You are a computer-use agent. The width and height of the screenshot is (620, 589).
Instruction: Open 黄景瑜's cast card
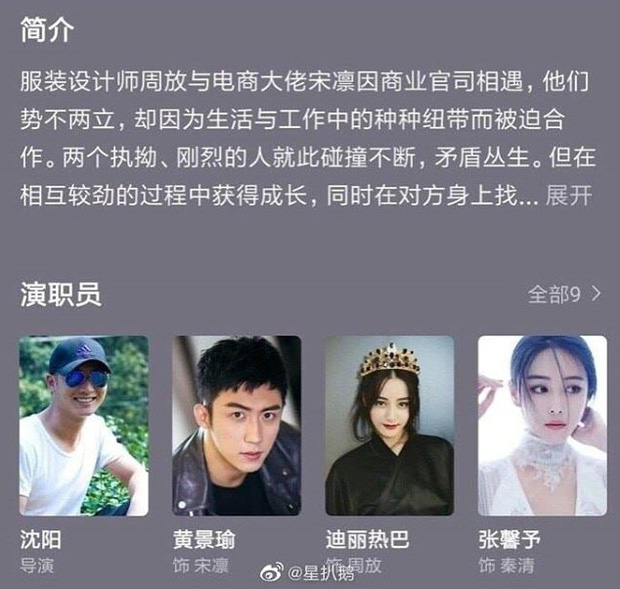click(236, 426)
